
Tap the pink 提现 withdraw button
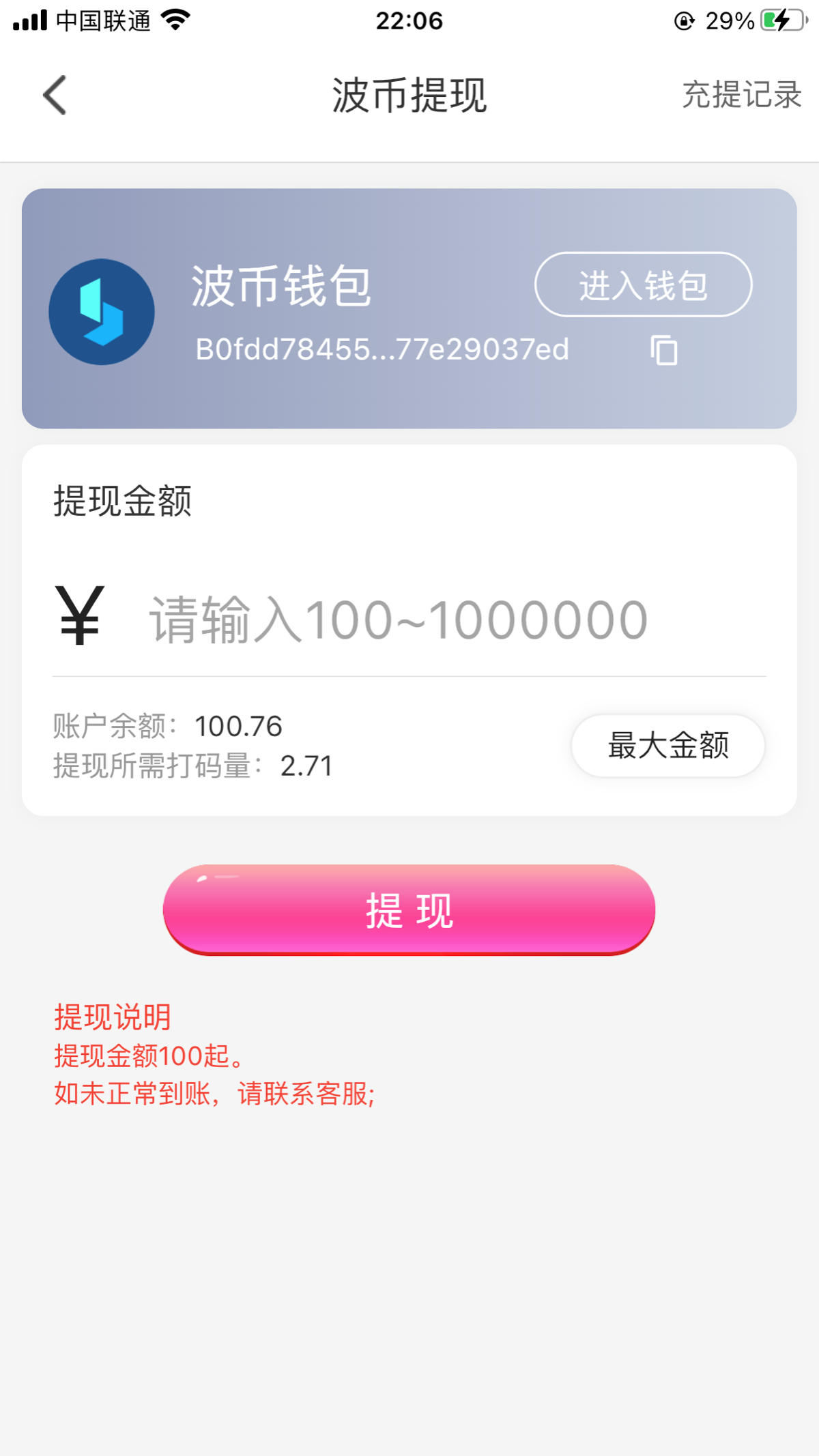409,909
